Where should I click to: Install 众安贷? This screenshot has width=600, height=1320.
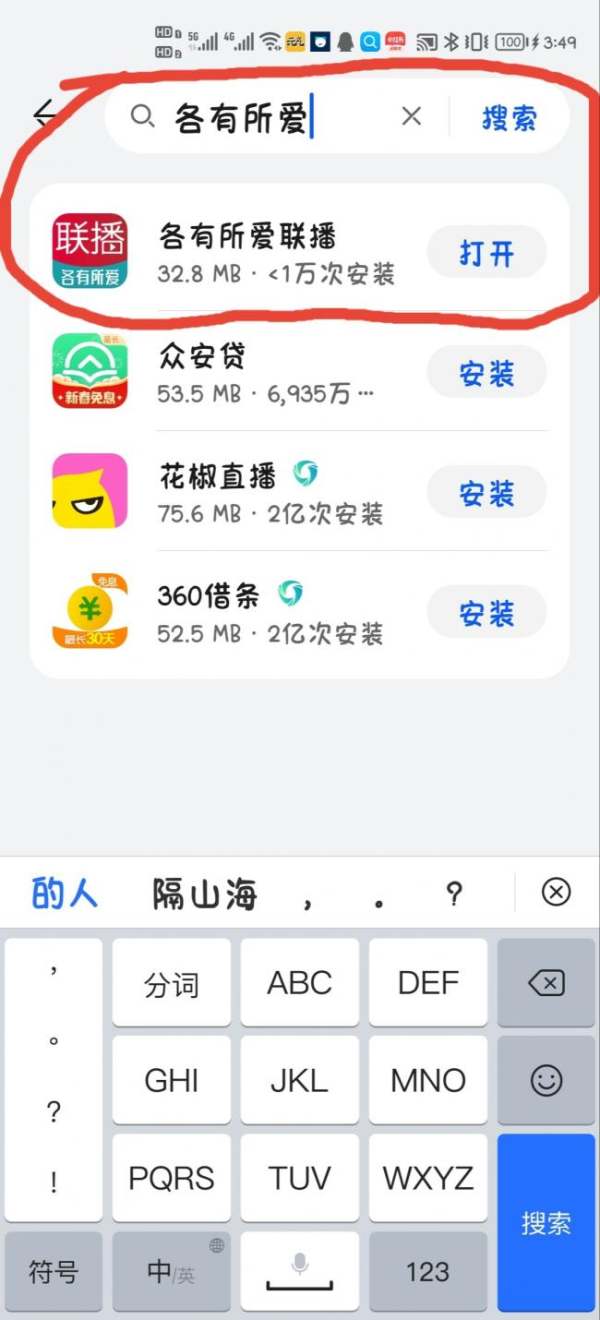click(x=486, y=374)
